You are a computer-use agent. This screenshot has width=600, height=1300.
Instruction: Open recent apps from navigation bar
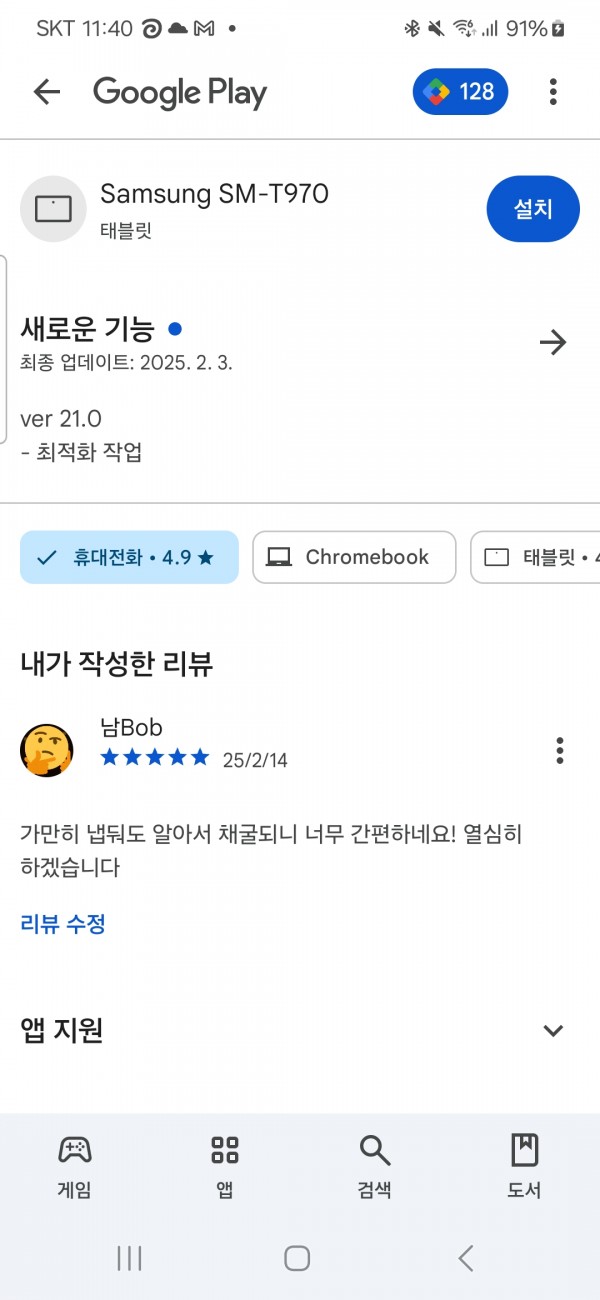click(129, 1258)
